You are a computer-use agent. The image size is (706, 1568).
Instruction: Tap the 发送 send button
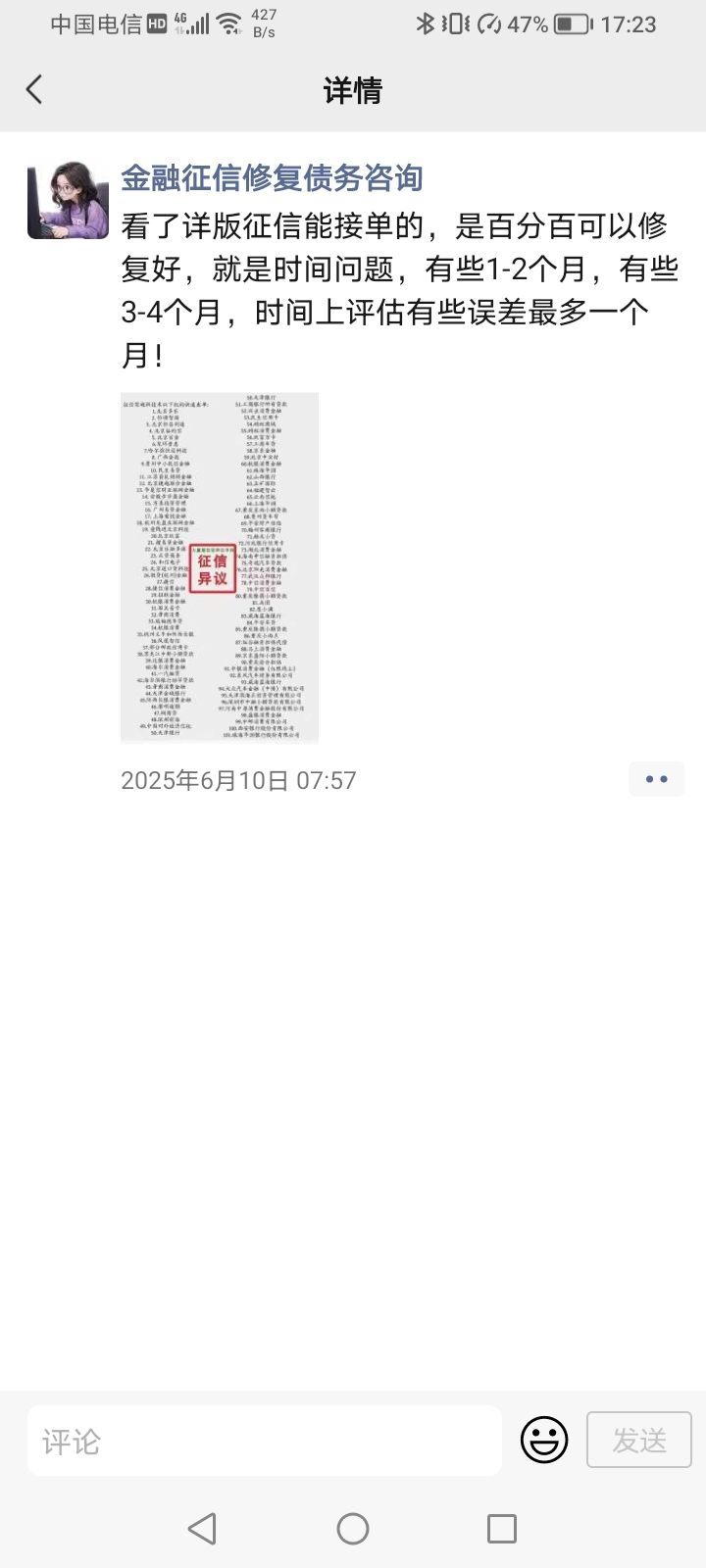point(639,1441)
